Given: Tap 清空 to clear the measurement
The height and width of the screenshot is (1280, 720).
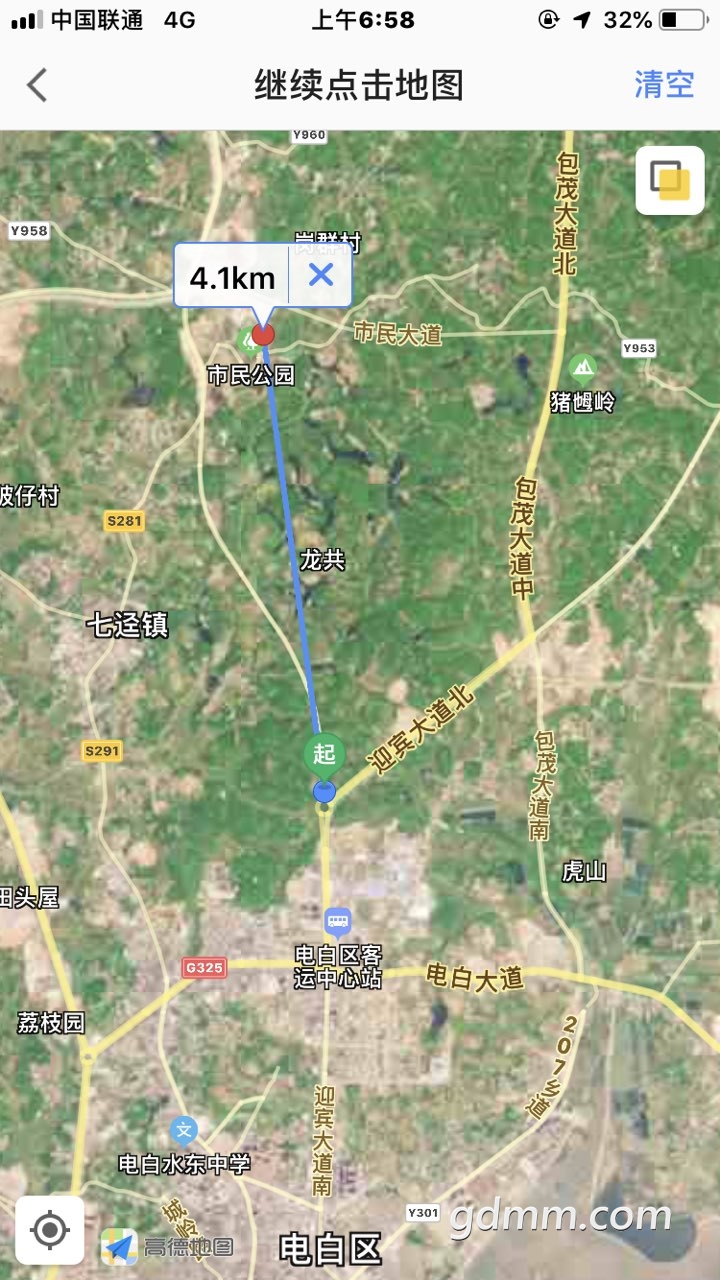Looking at the screenshot, I should pyautogui.click(x=664, y=85).
